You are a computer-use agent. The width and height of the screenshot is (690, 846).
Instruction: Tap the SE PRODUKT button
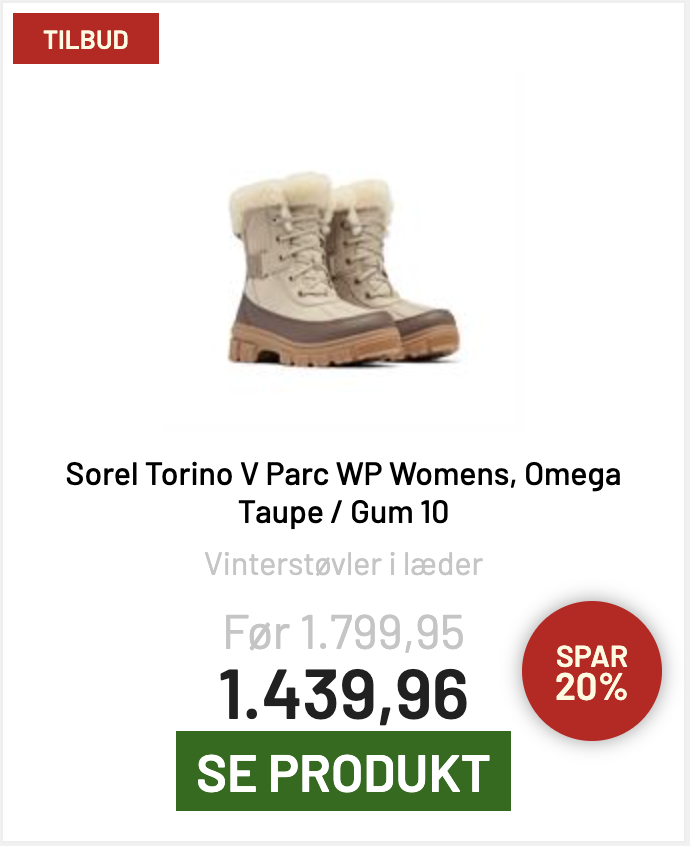pyautogui.click(x=343, y=771)
